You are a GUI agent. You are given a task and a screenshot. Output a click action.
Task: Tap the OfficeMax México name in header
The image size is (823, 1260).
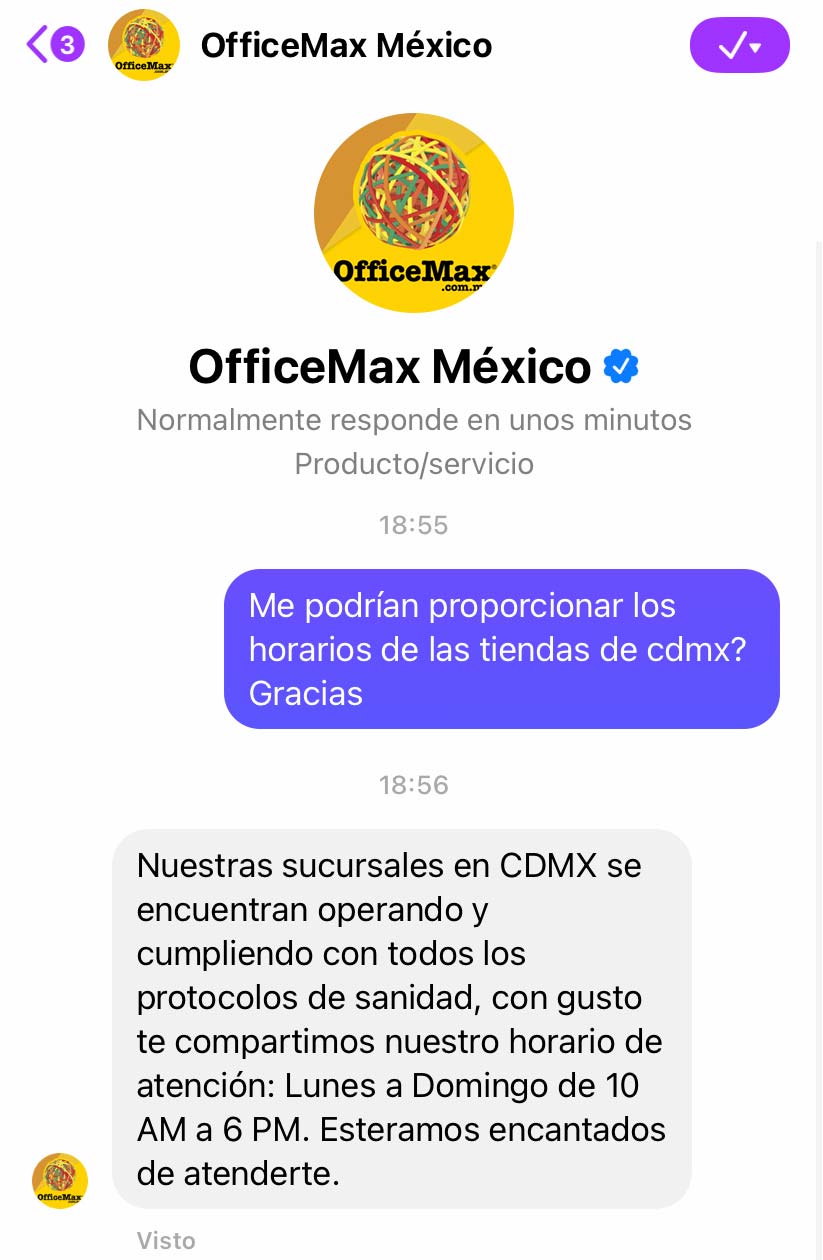click(346, 45)
